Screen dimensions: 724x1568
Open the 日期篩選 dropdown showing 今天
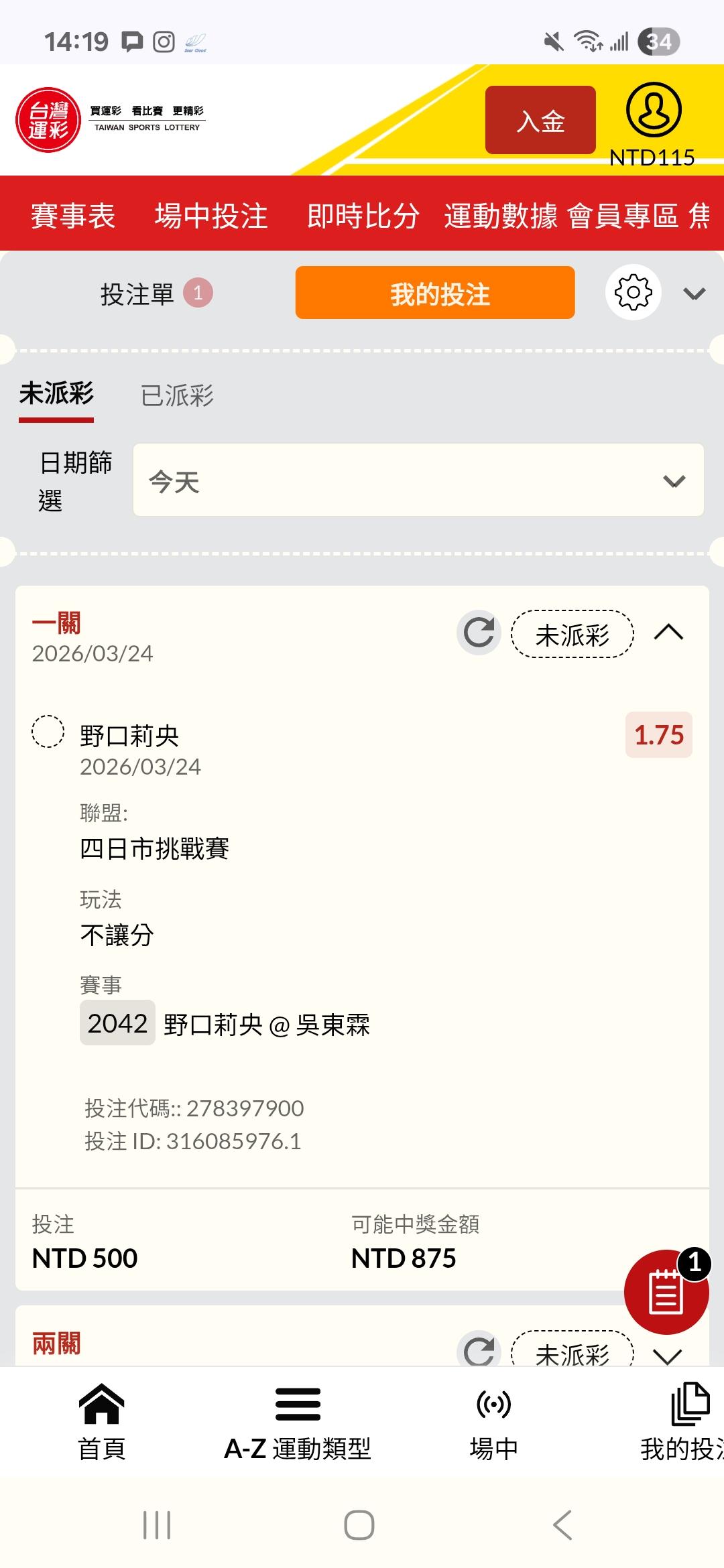pyautogui.click(x=418, y=480)
